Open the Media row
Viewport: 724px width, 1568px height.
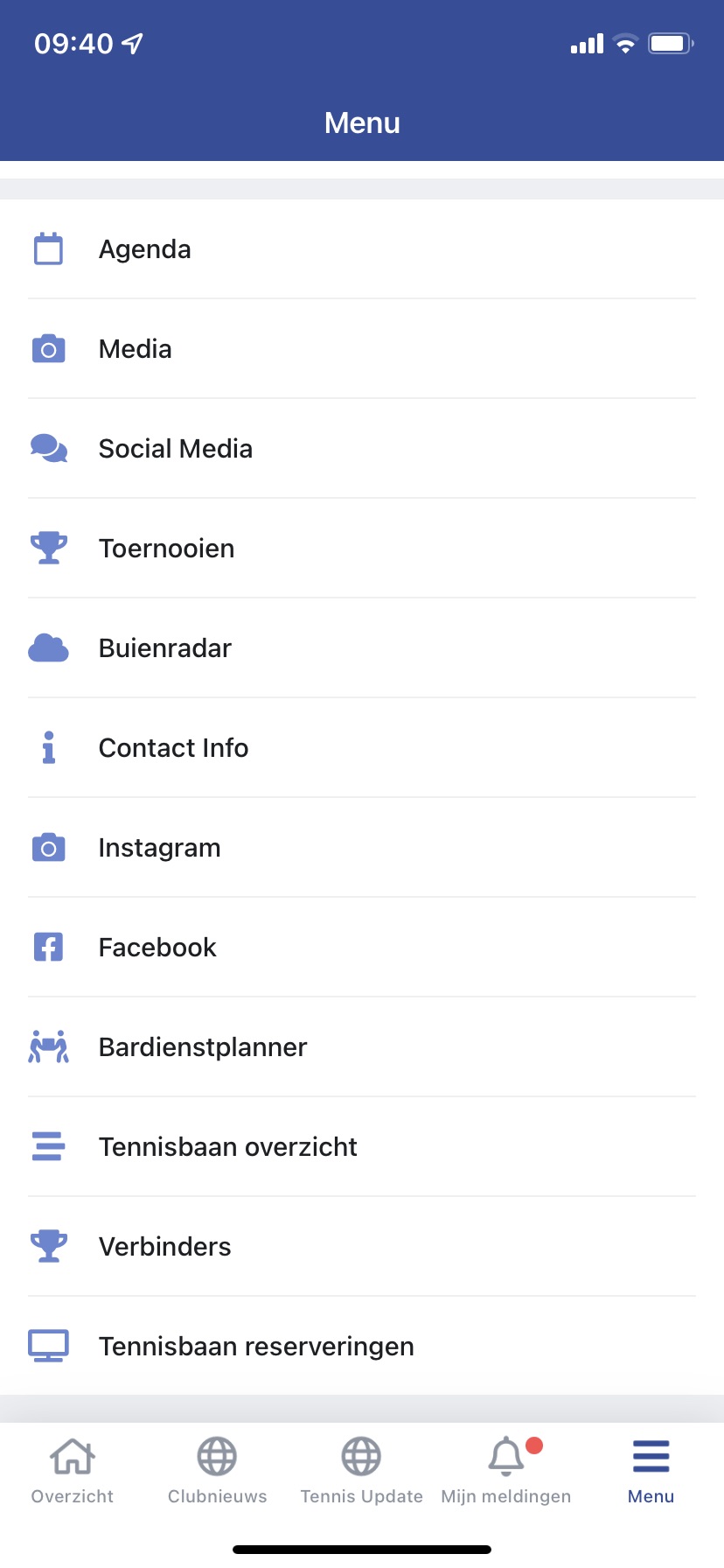[x=362, y=349]
